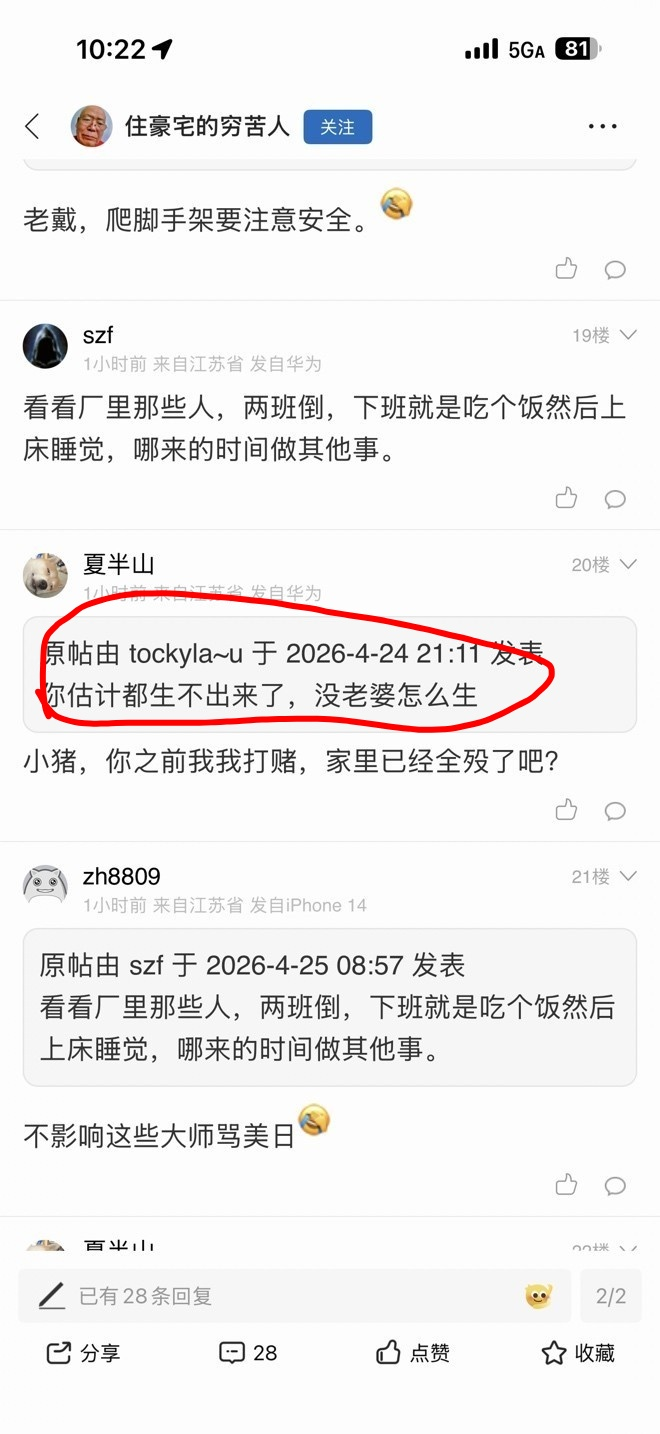Like the thread with 点赞
The image size is (660, 1434).
(x=412, y=1353)
